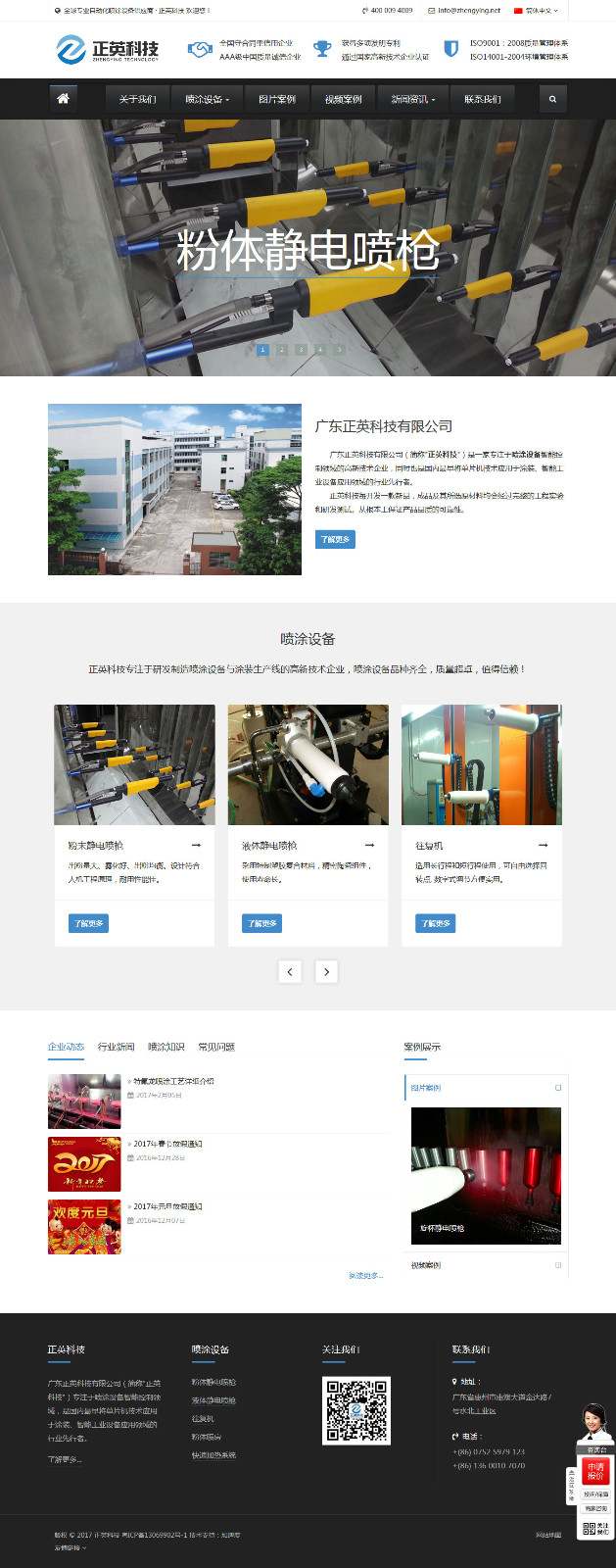Switch to the 行业新闻 tab
616x1568 pixels.
click(116, 1048)
